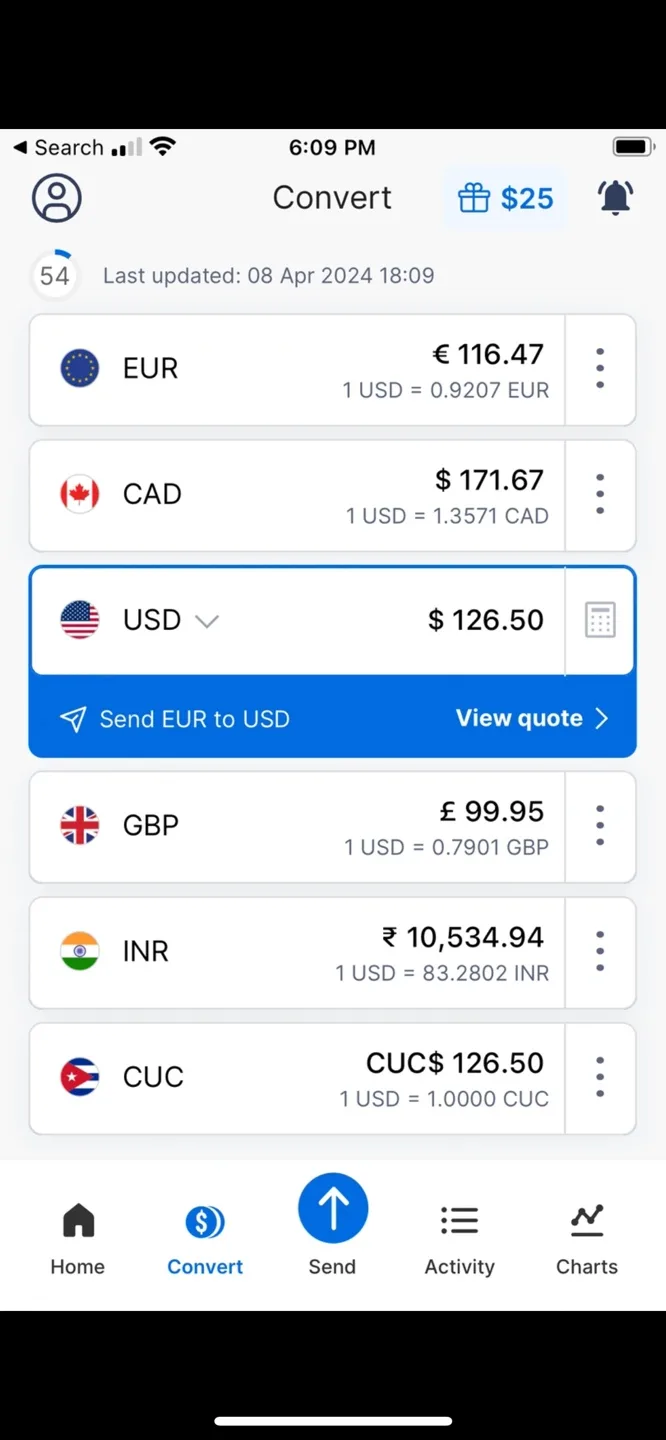This screenshot has width=666, height=1440.
Task: Open the GBP row's three-dot menu
Action: [x=600, y=826]
